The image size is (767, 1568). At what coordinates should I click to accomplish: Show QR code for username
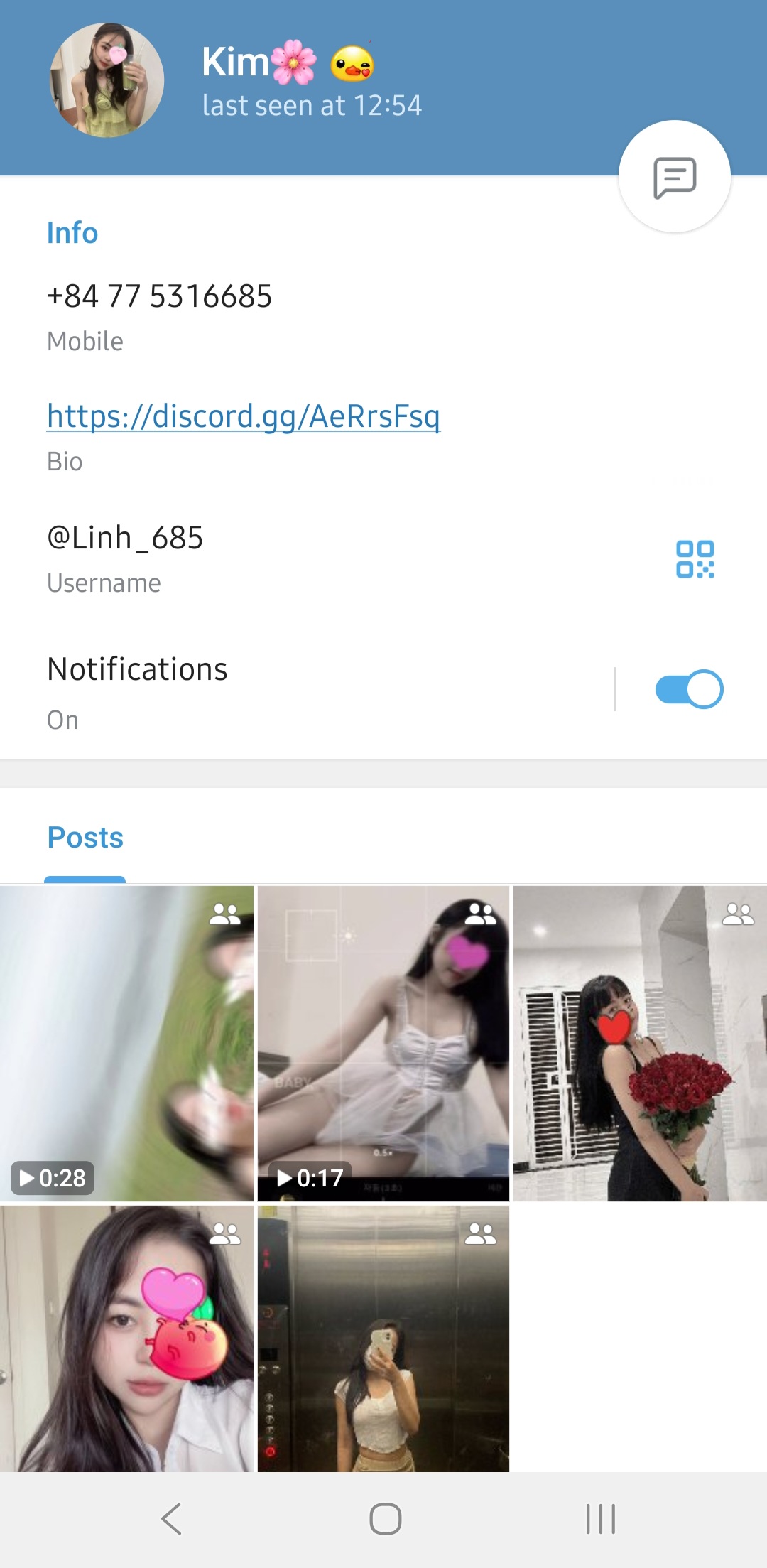click(695, 559)
